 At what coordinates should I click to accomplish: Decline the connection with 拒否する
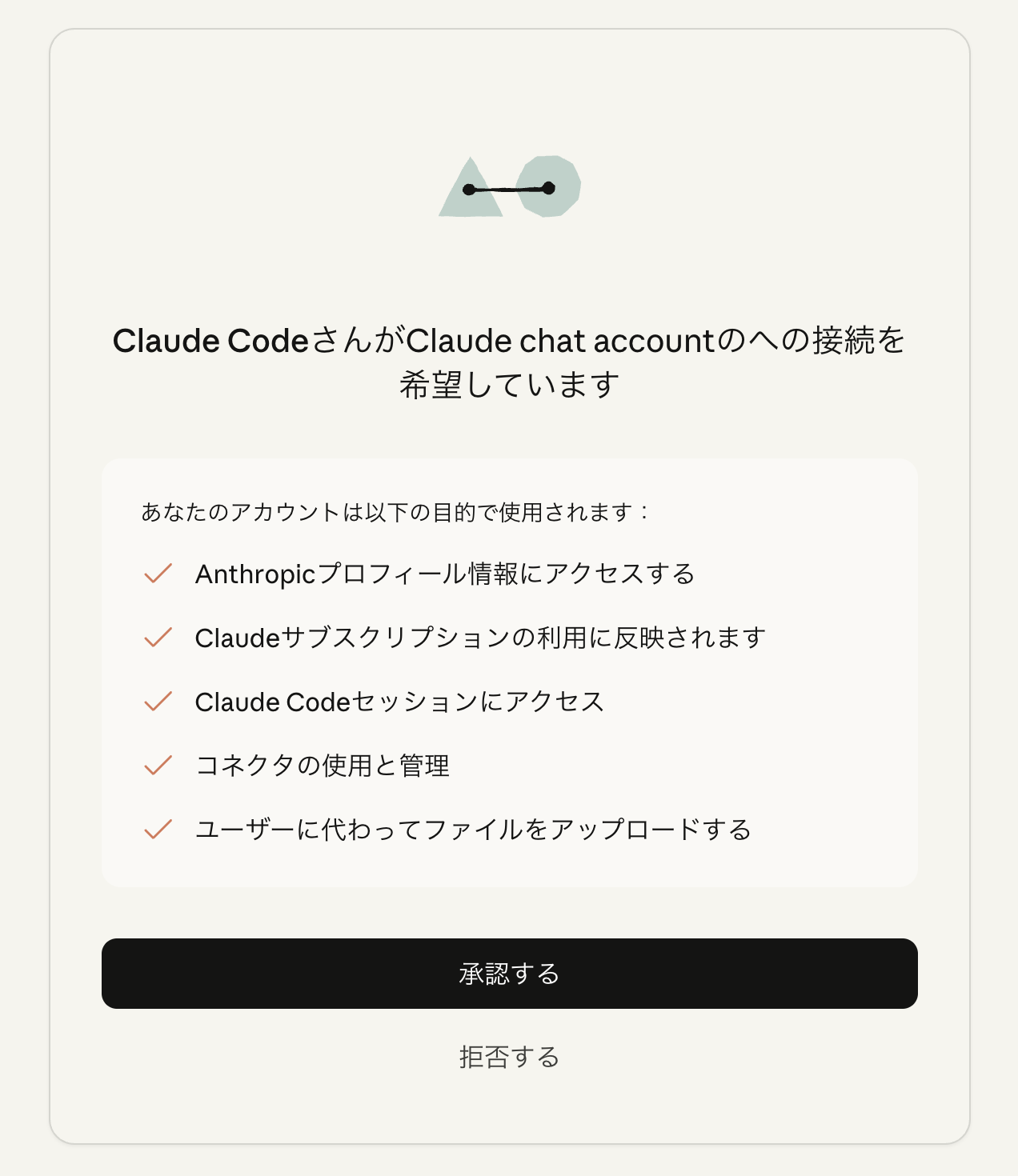click(509, 1057)
